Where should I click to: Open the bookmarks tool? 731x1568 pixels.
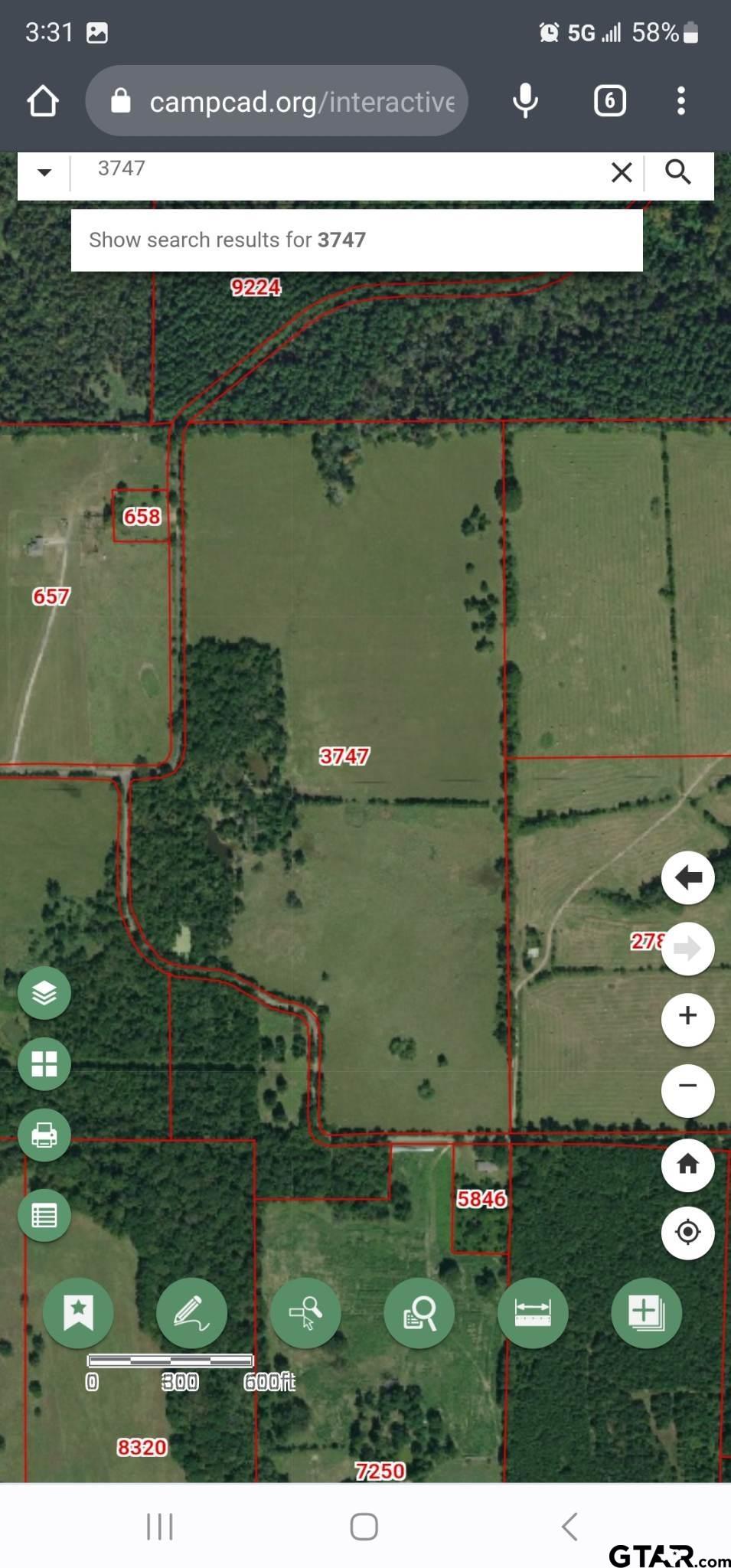78,1312
